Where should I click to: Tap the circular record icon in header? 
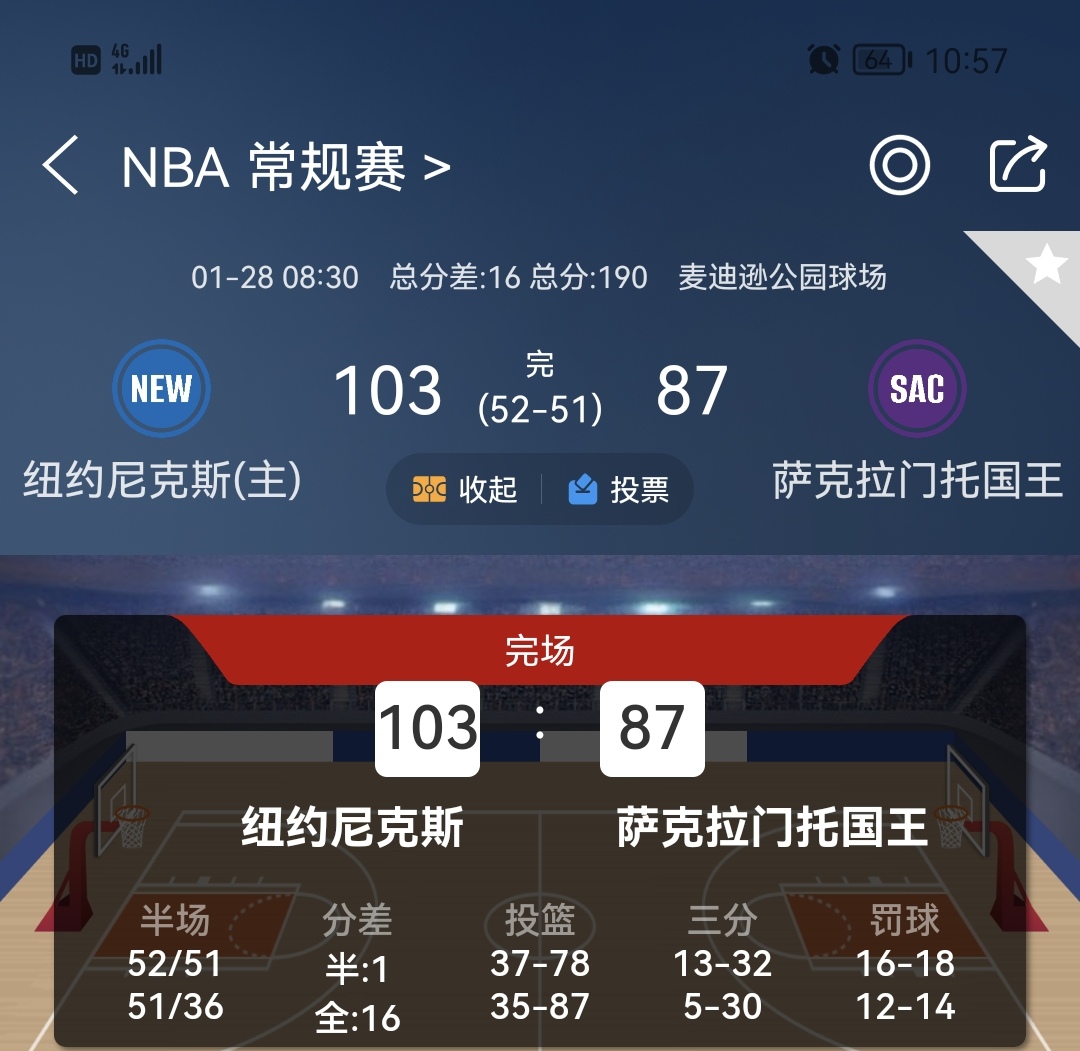coord(900,165)
